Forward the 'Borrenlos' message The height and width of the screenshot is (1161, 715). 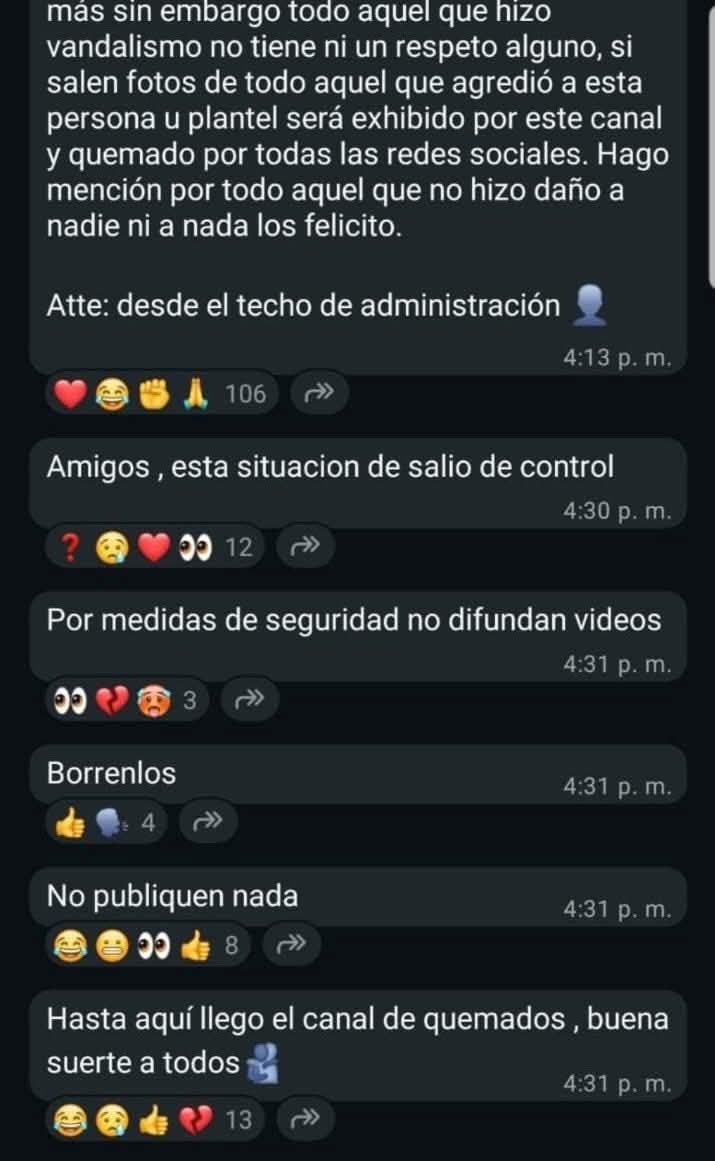click(x=206, y=824)
